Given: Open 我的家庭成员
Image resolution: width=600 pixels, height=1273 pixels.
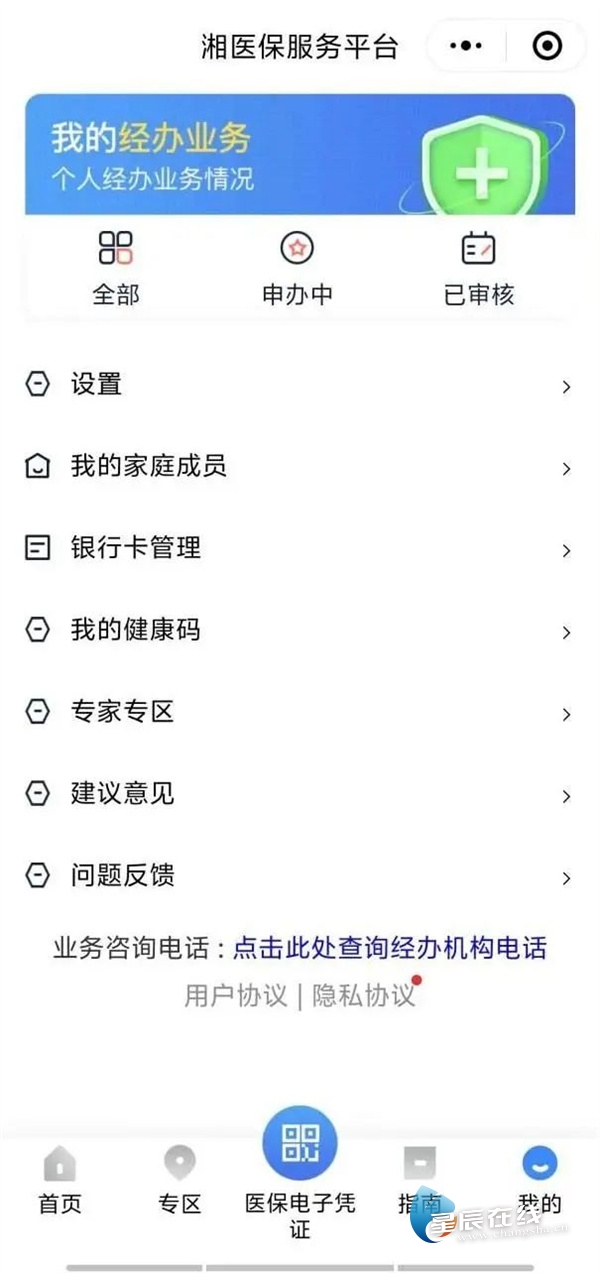Looking at the screenshot, I should 300,467.
